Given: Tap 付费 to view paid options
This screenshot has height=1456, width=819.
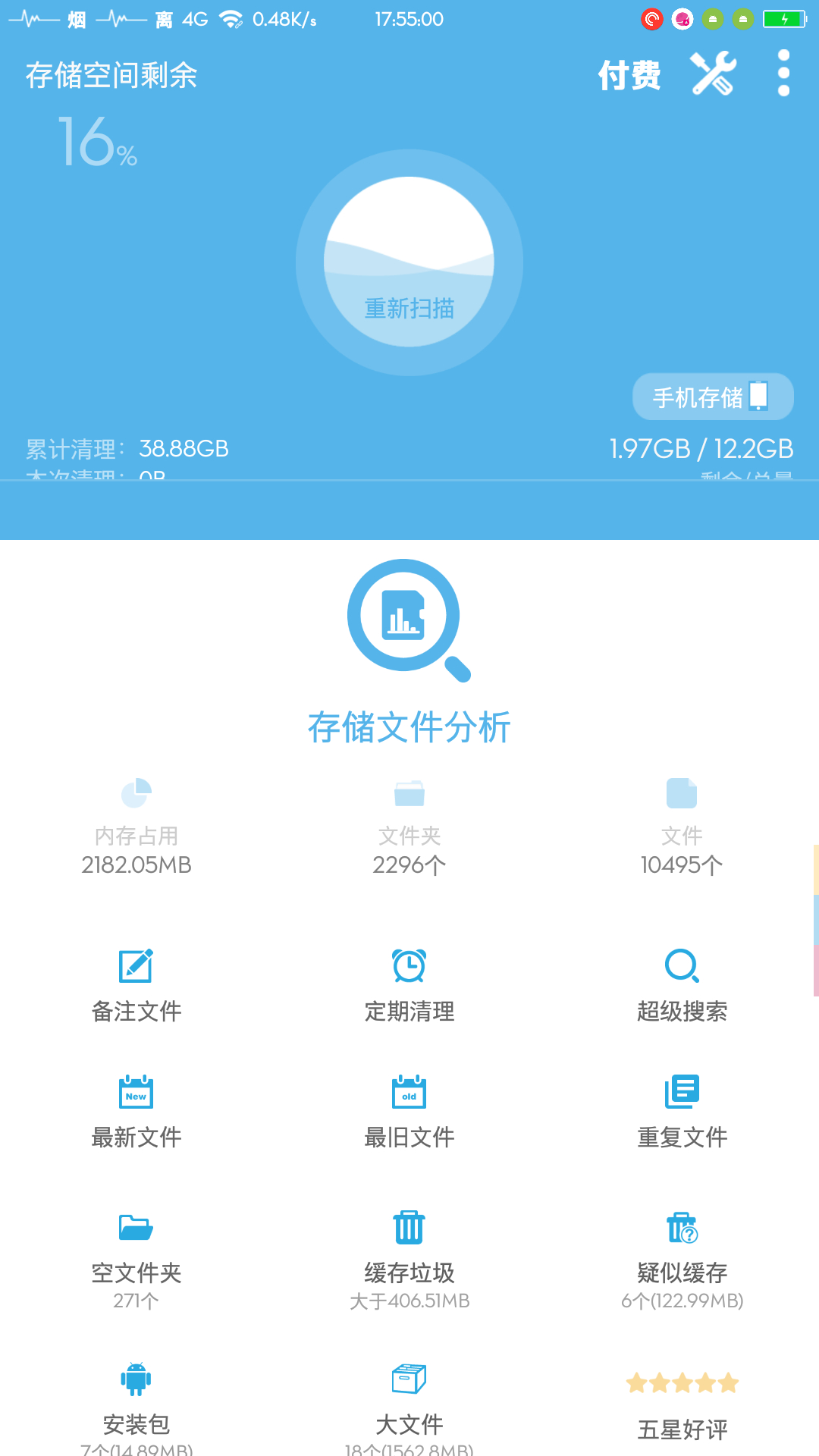Looking at the screenshot, I should tap(629, 75).
